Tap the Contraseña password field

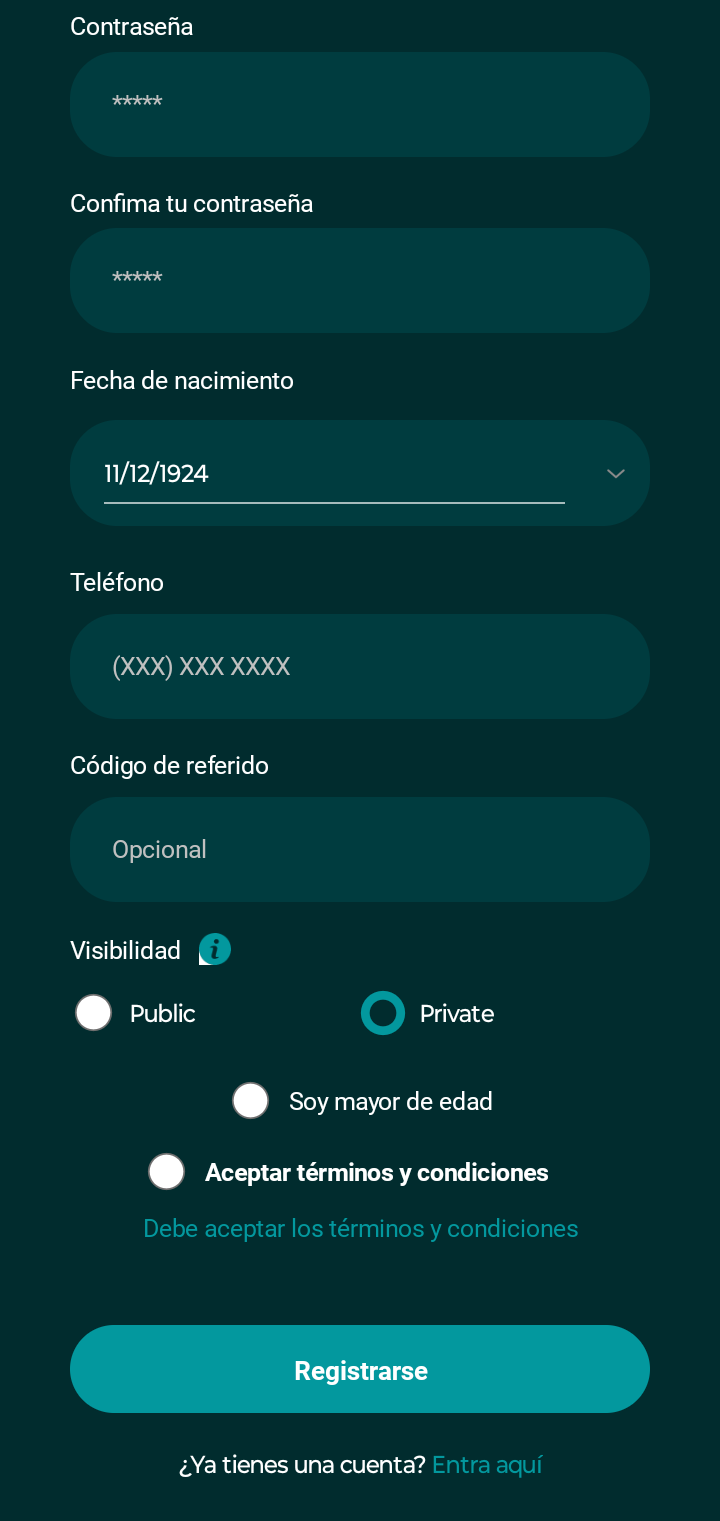coord(360,104)
